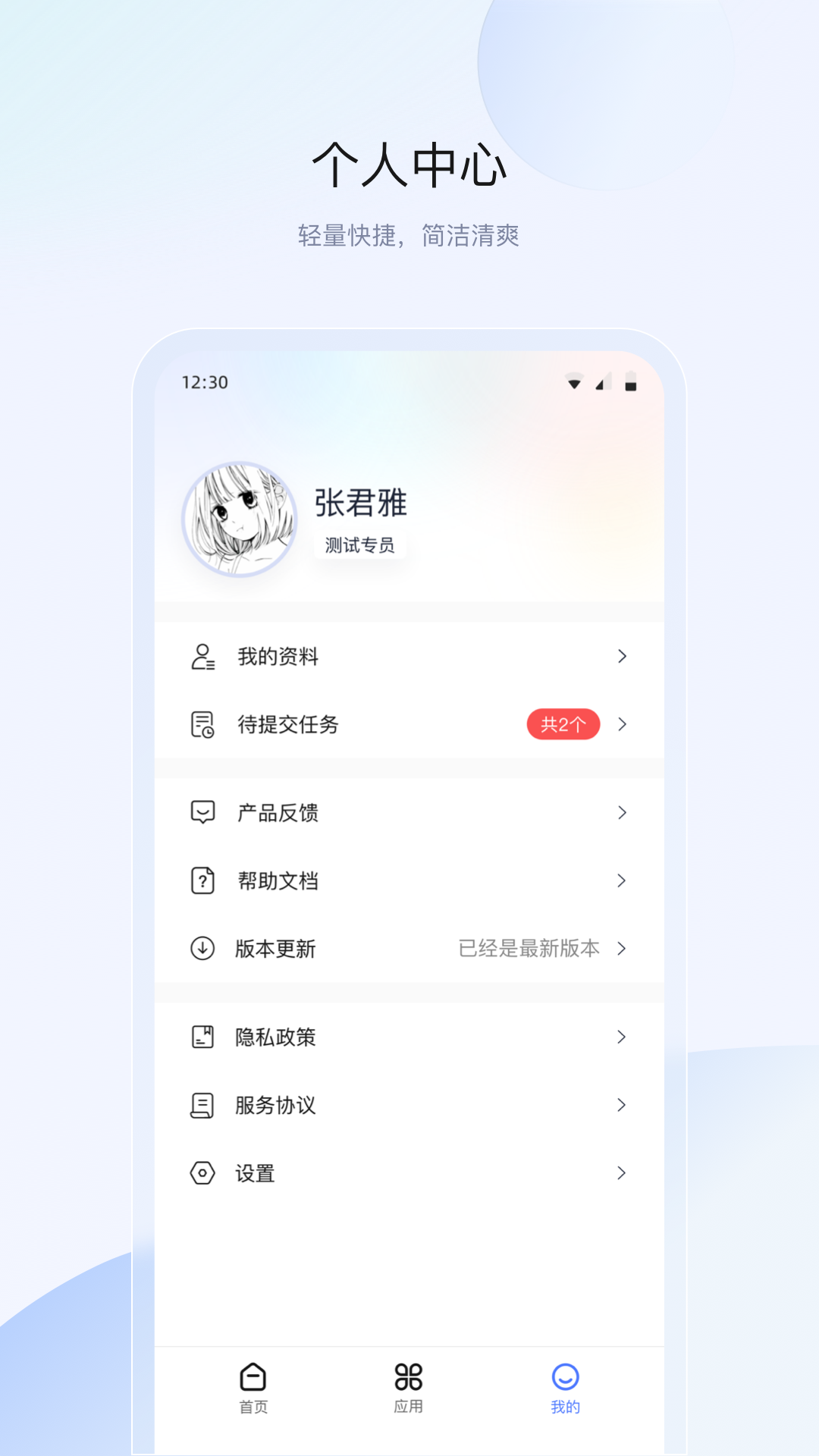Click the 隐私政策 bookmark icon

tap(202, 1037)
